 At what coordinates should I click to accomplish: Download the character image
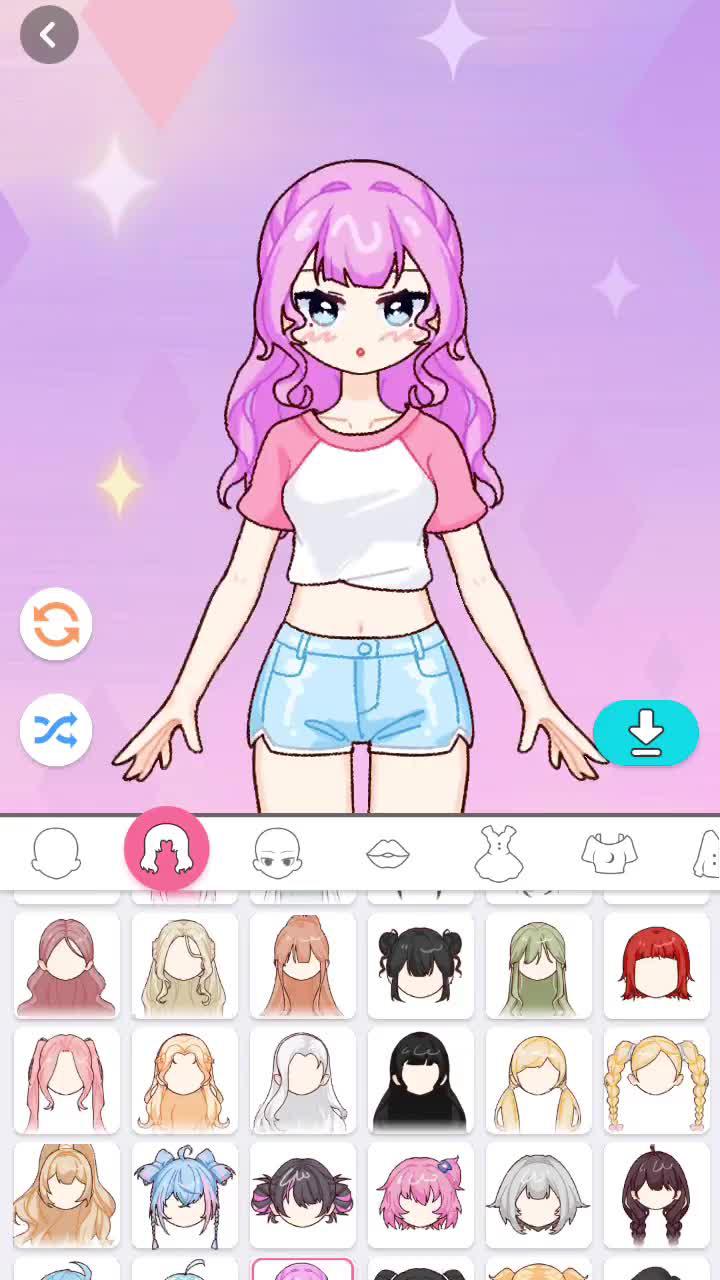pyautogui.click(x=646, y=734)
